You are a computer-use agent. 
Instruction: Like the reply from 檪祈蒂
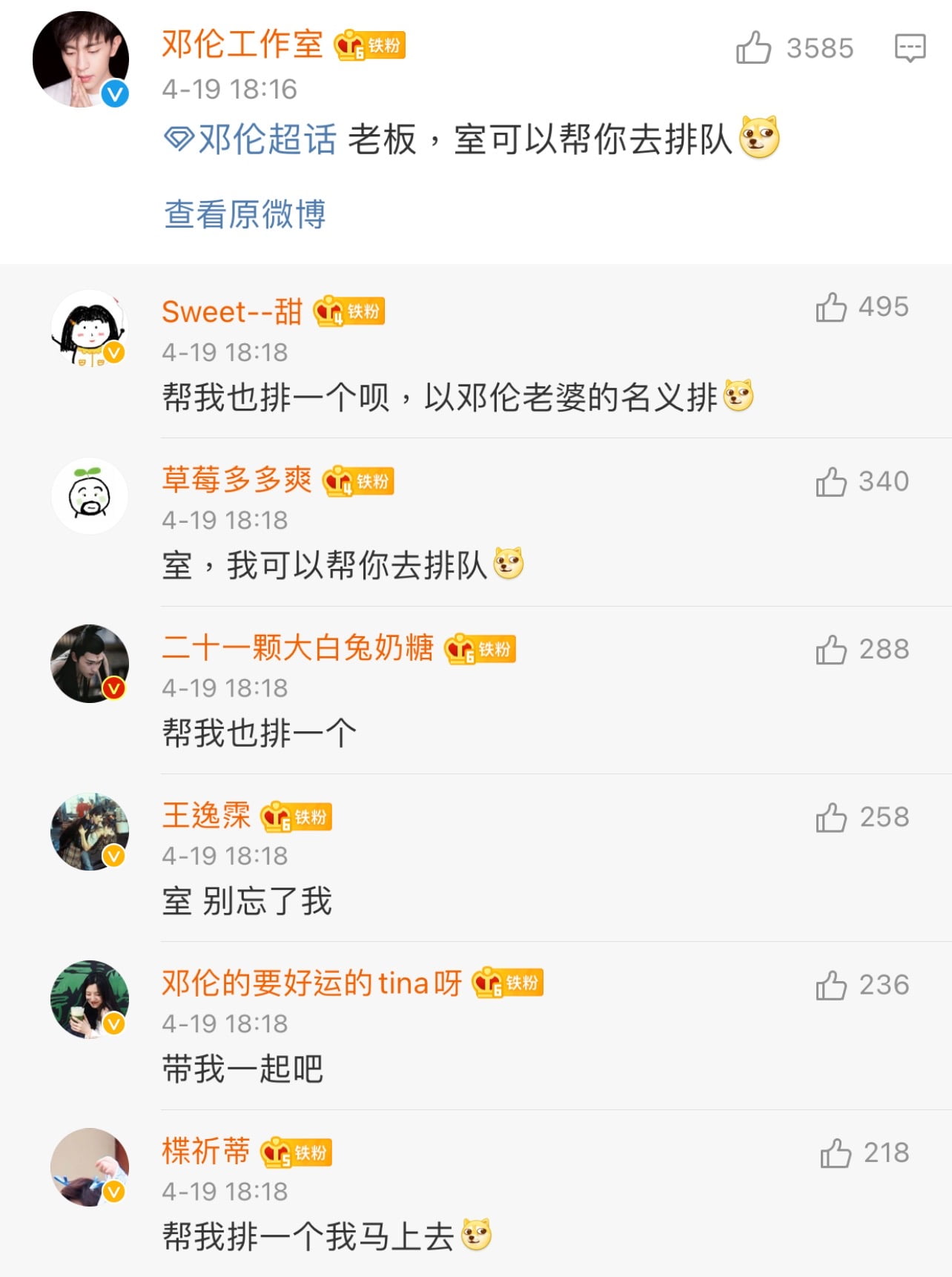click(836, 1153)
